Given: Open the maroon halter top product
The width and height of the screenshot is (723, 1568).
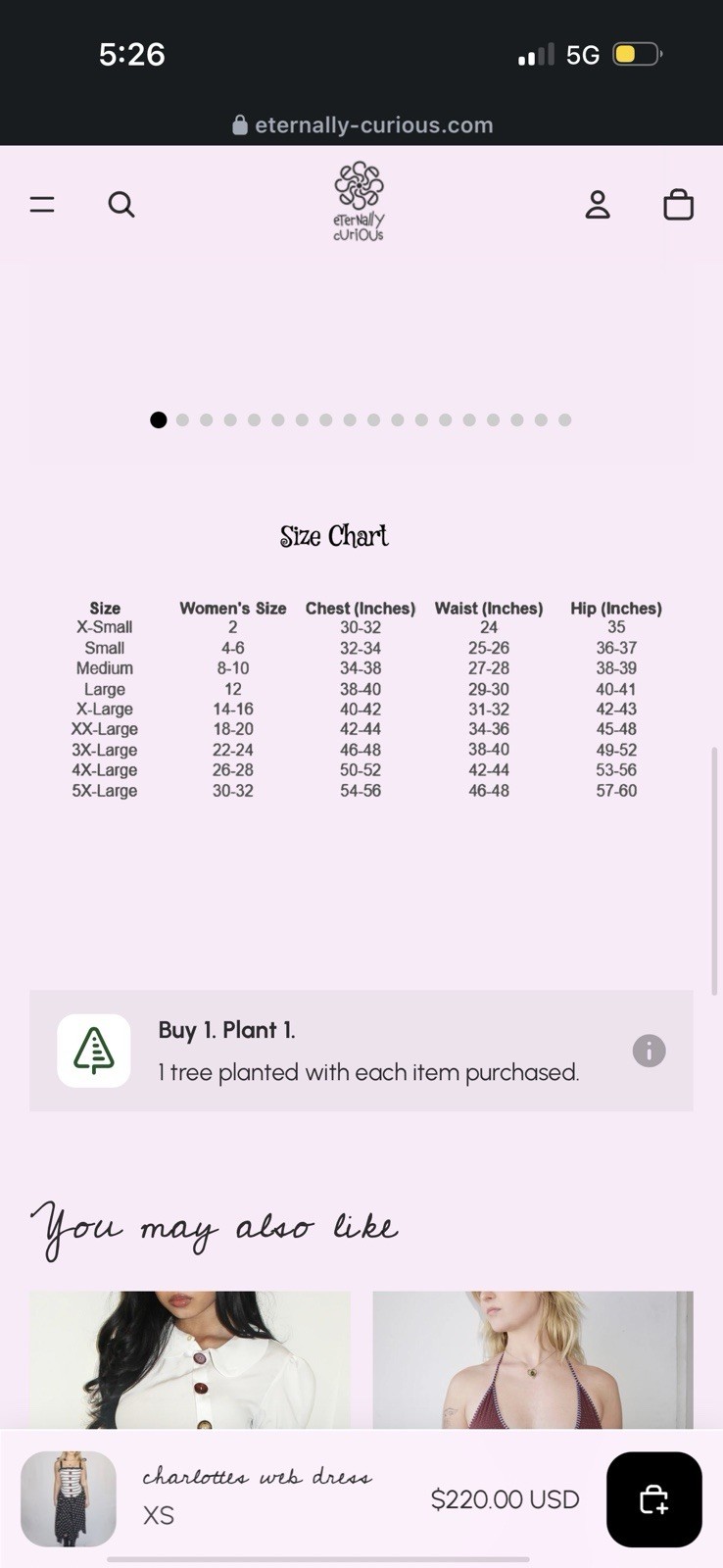Looking at the screenshot, I should (x=533, y=1359).
